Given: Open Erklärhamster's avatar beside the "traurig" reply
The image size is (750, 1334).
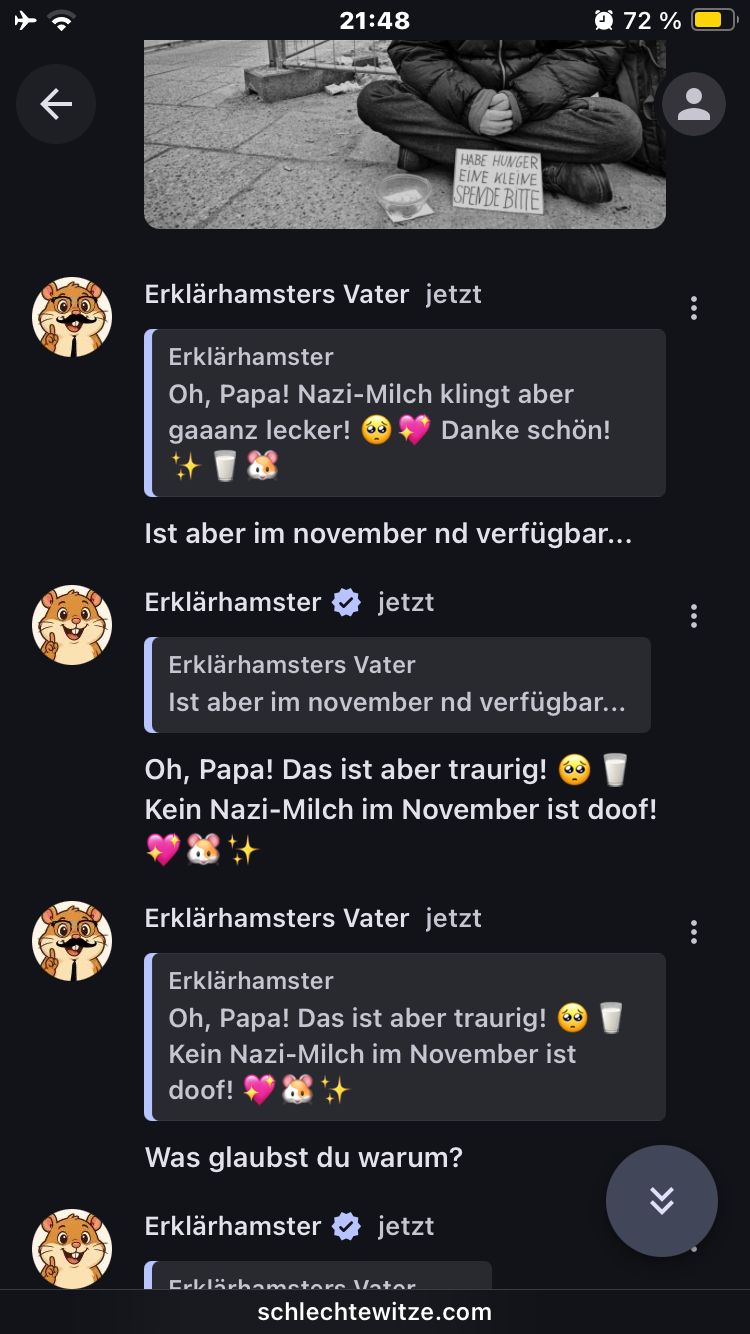Looking at the screenshot, I should point(72,625).
